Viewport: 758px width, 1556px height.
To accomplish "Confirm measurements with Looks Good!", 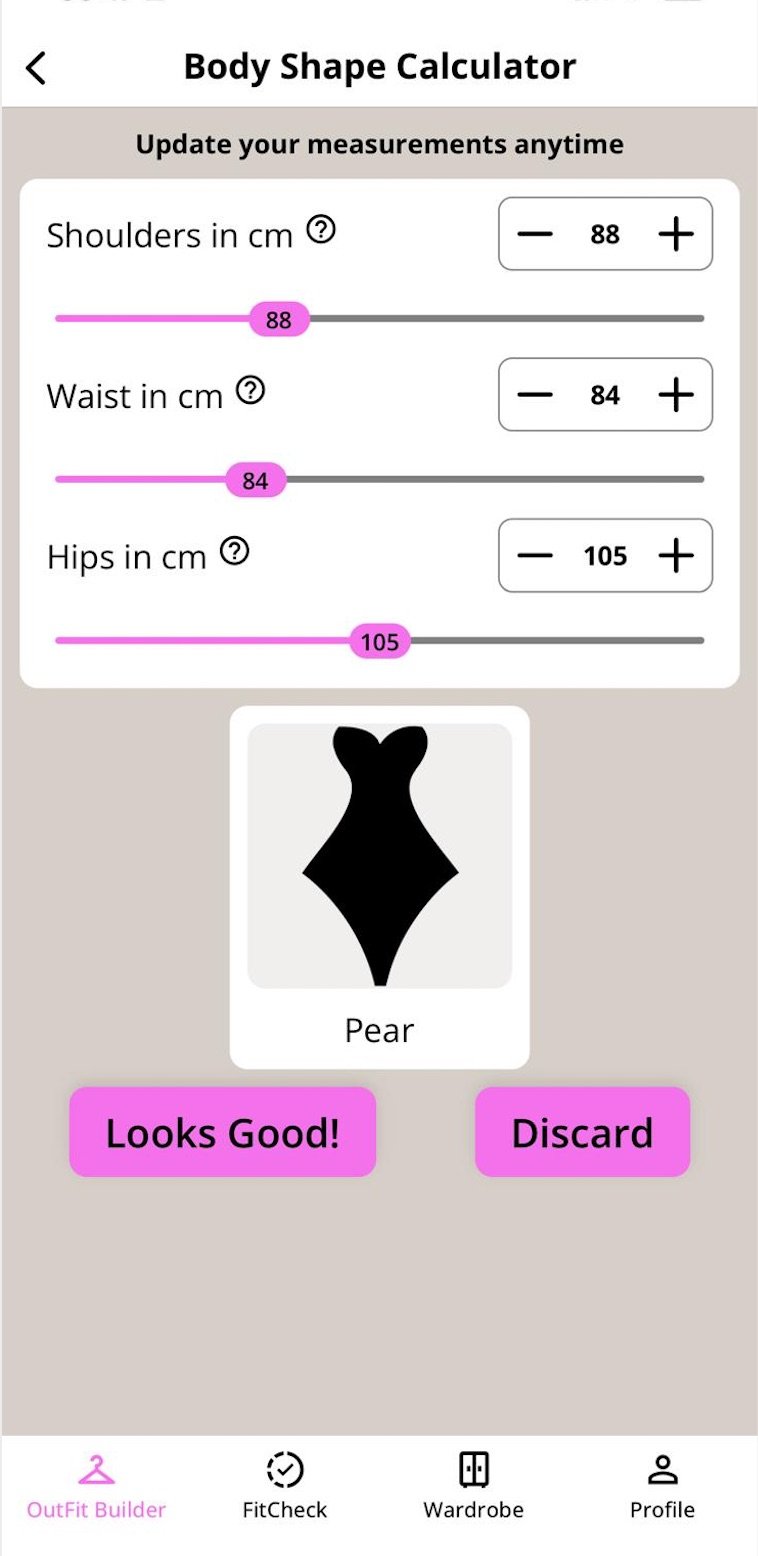I will (223, 1132).
